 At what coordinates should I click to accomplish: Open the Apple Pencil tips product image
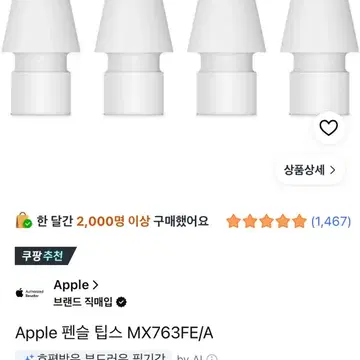[x=180, y=58]
